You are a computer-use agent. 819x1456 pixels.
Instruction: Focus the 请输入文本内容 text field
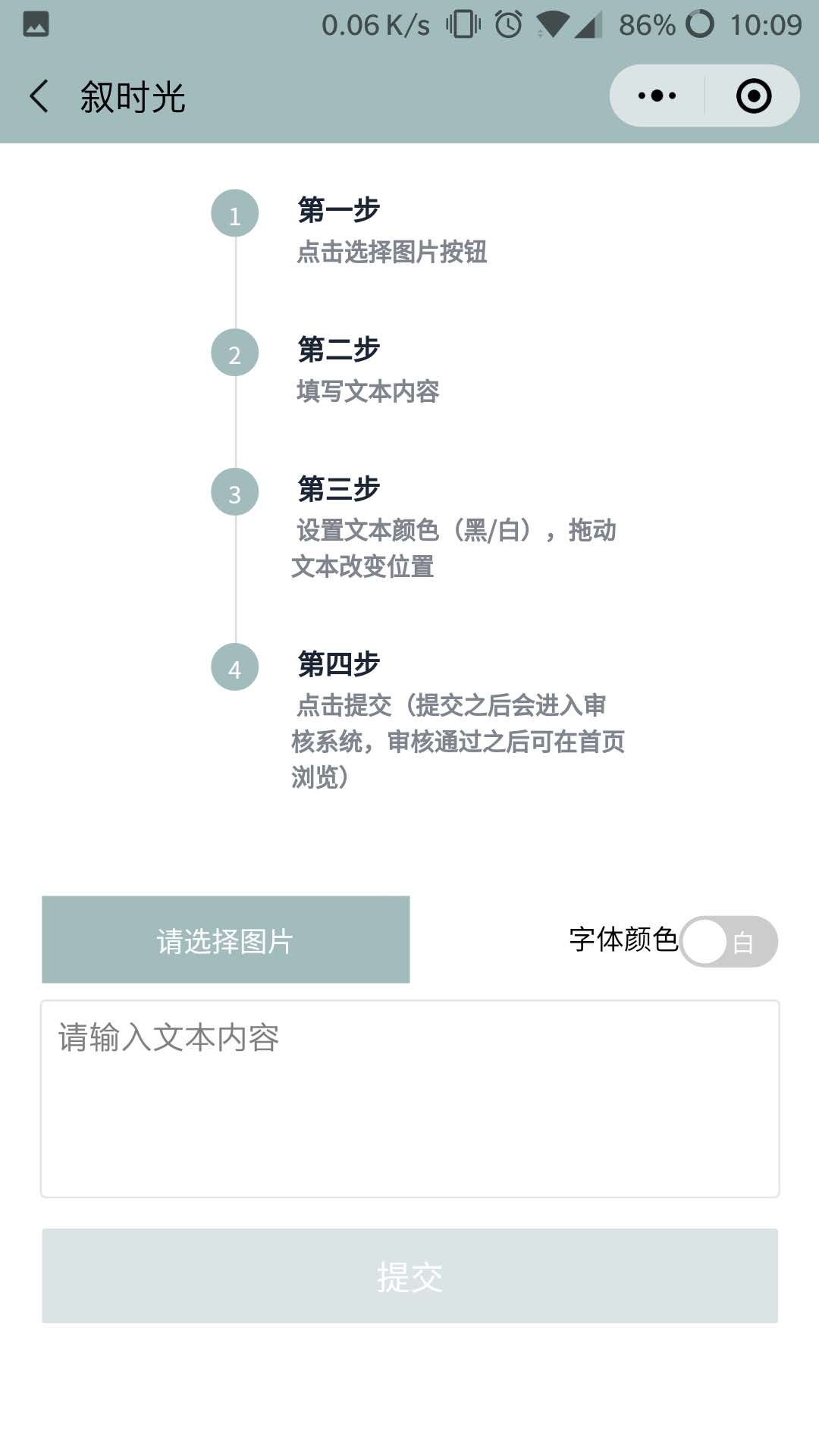tap(409, 1099)
